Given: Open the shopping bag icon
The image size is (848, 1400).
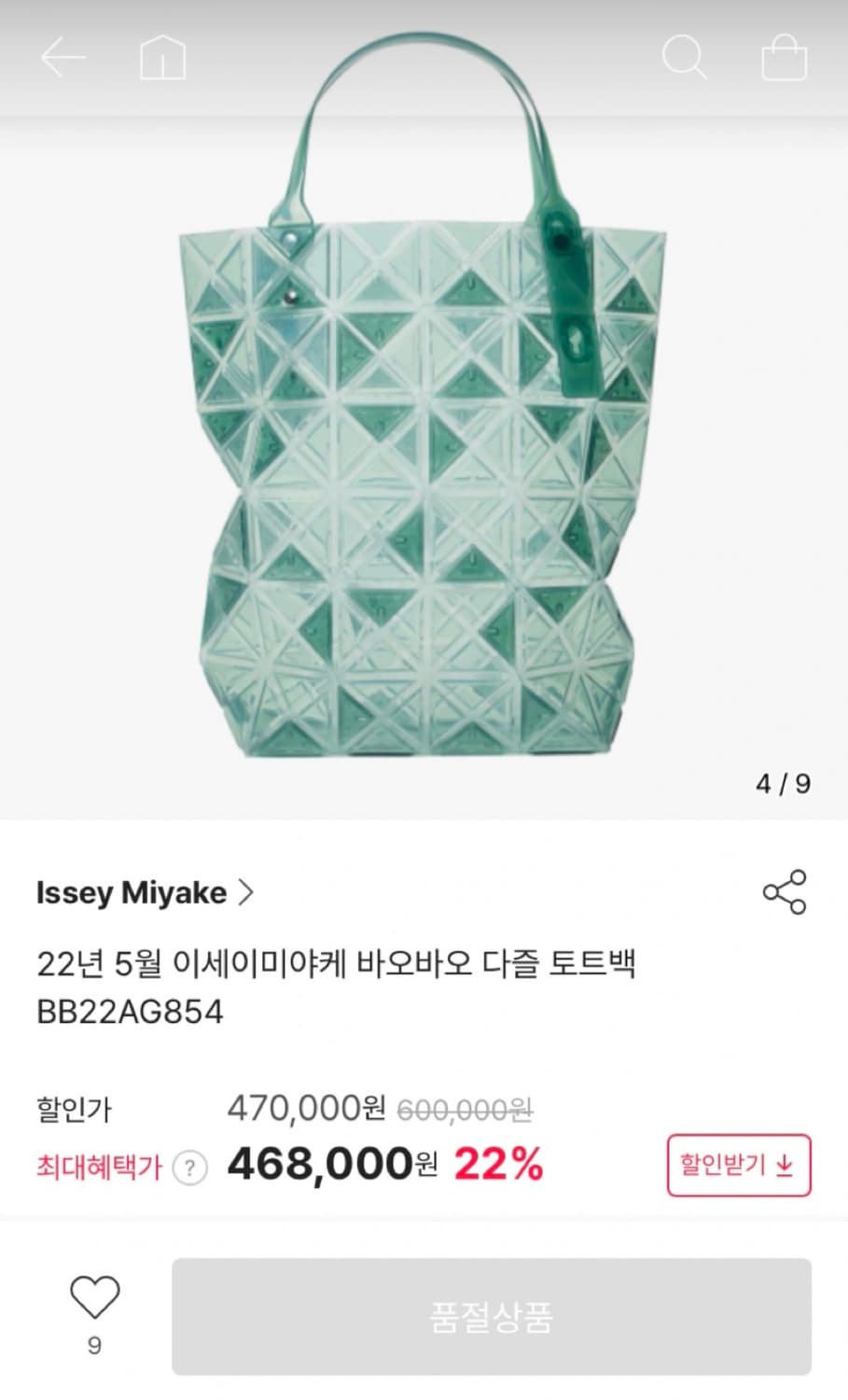Looking at the screenshot, I should click(784, 57).
